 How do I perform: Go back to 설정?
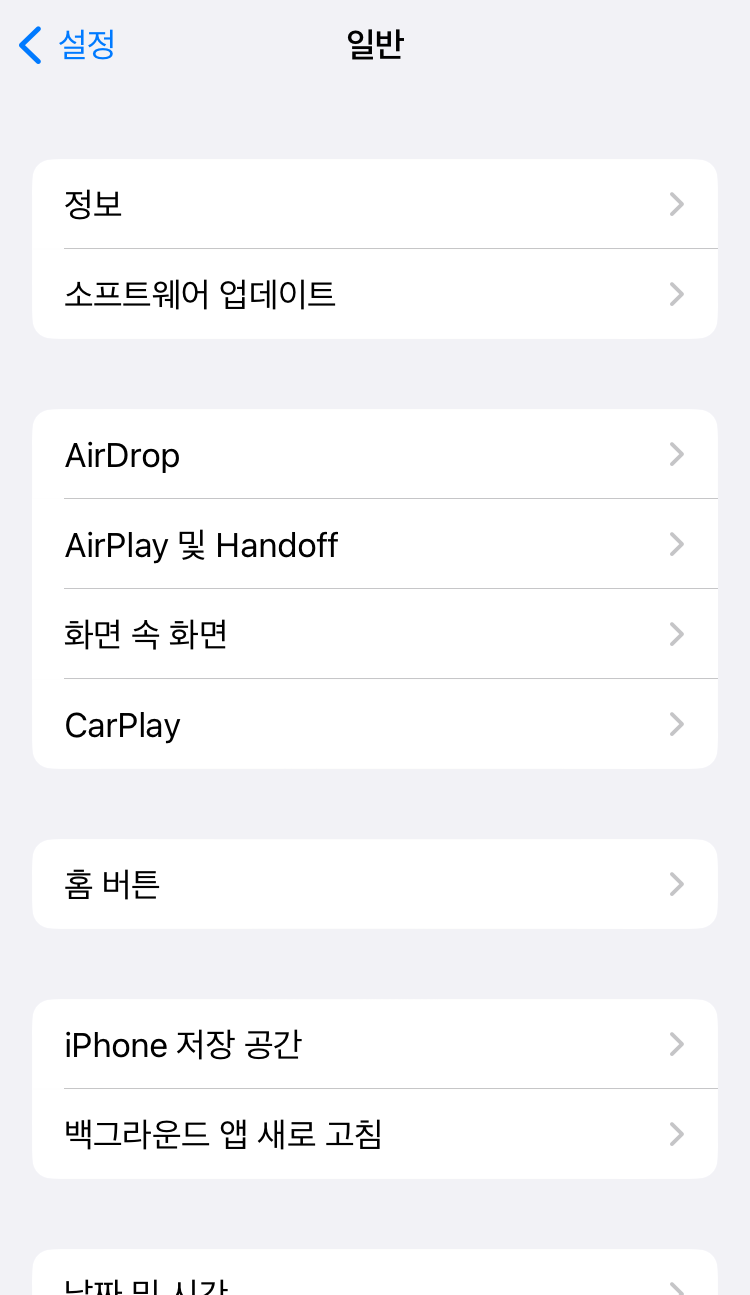(68, 45)
